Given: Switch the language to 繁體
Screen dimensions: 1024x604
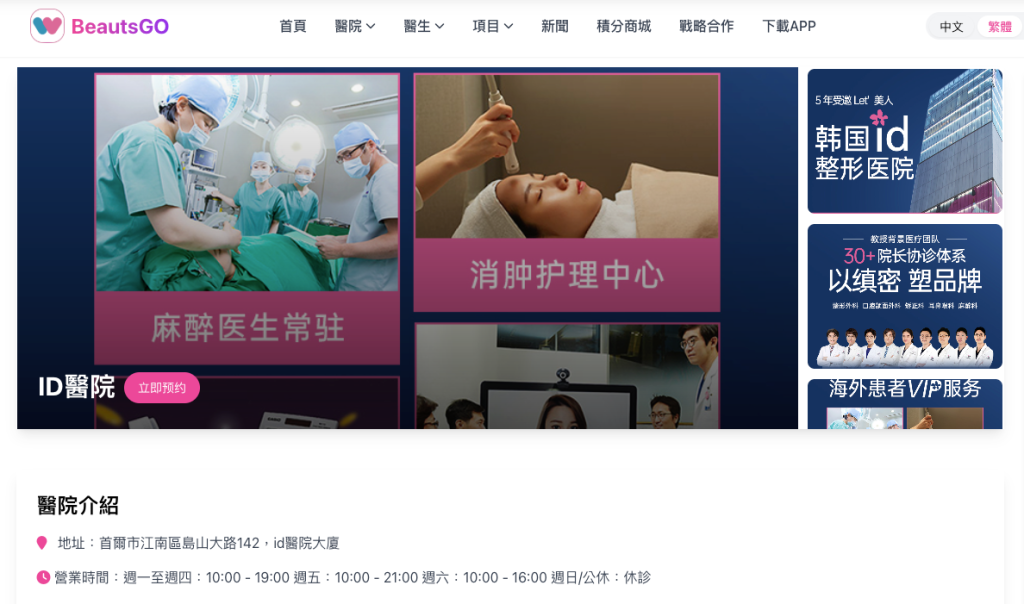Looking at the screenshot, I should pos(999,27).
